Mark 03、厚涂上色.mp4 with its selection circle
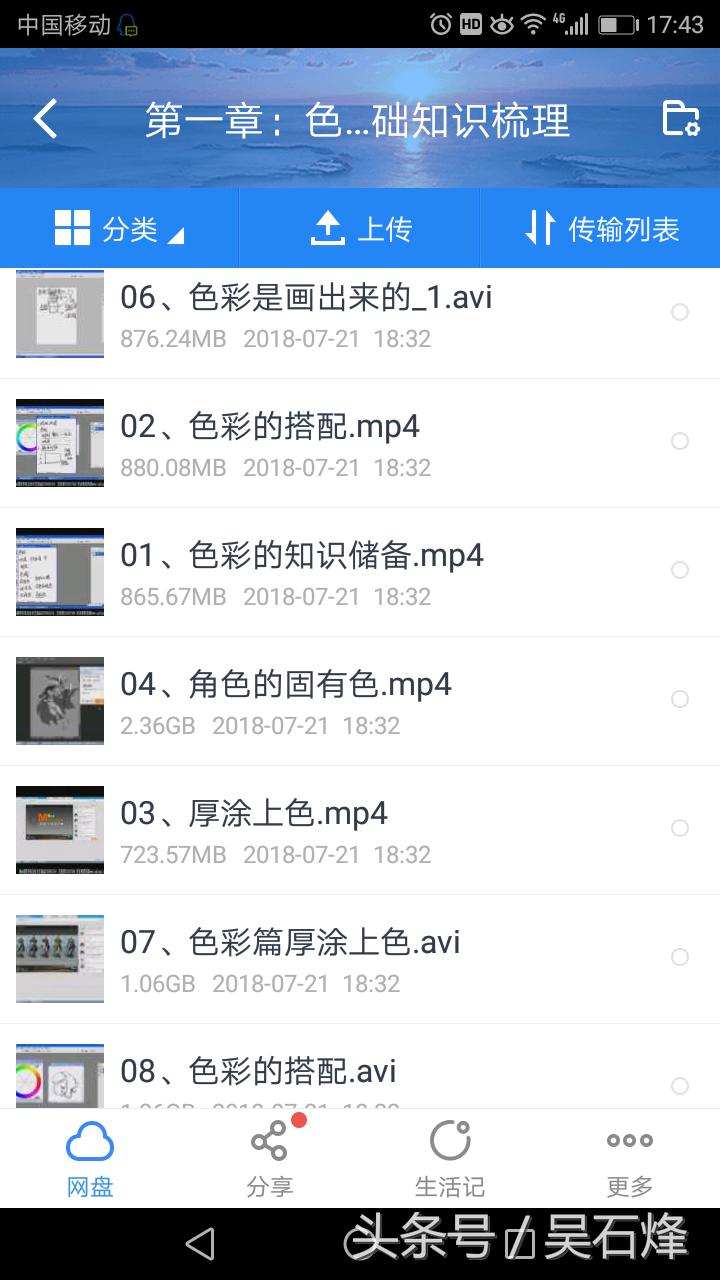 (x=681, y=828)
